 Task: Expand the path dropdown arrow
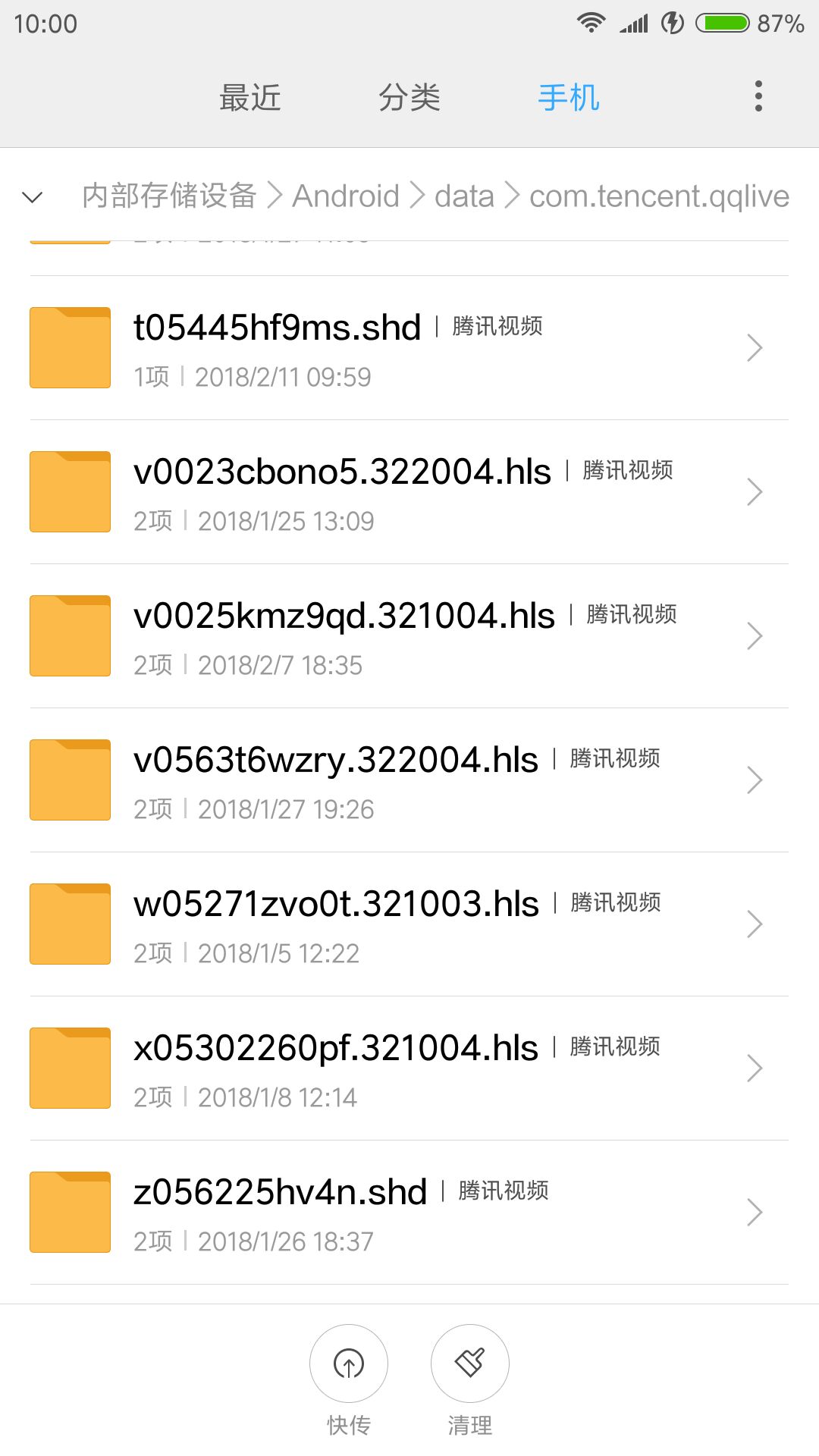33,197
